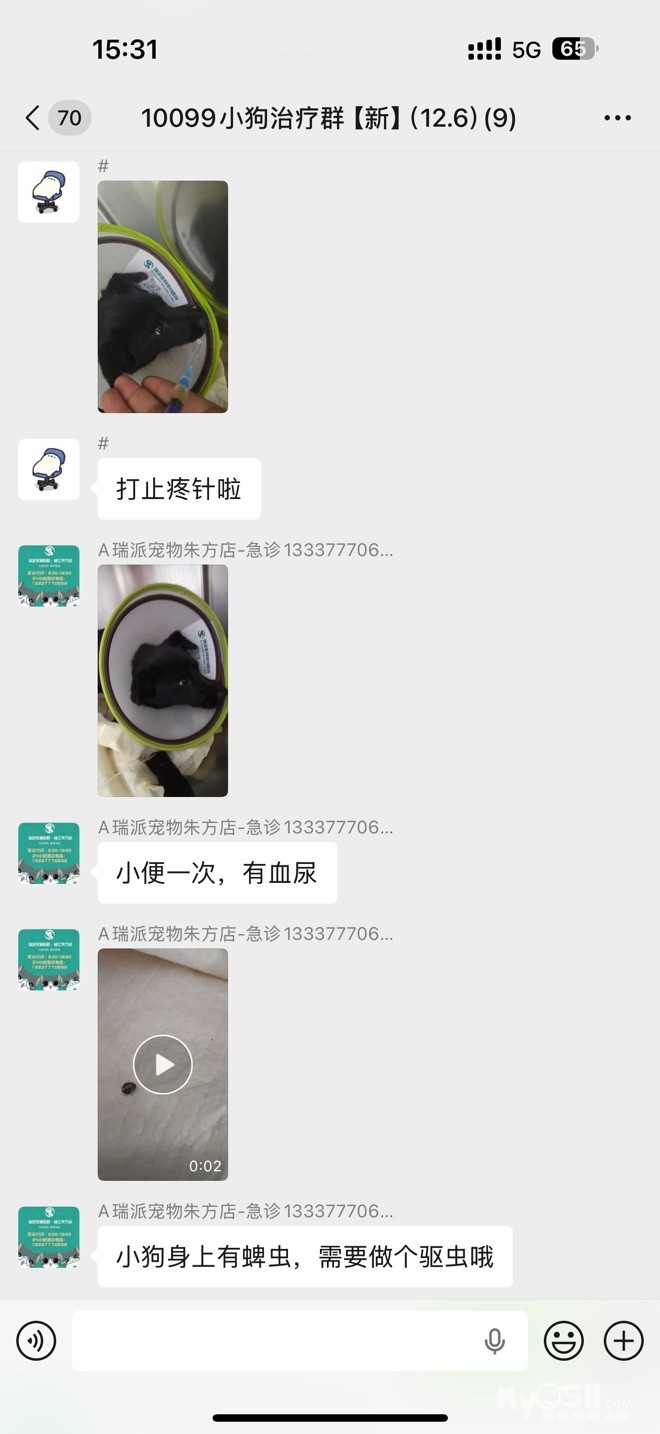The image size is (660, 1434).
Task: Open the group chat overflow menu
Action: pyautogui.click(x=617, y=118)
